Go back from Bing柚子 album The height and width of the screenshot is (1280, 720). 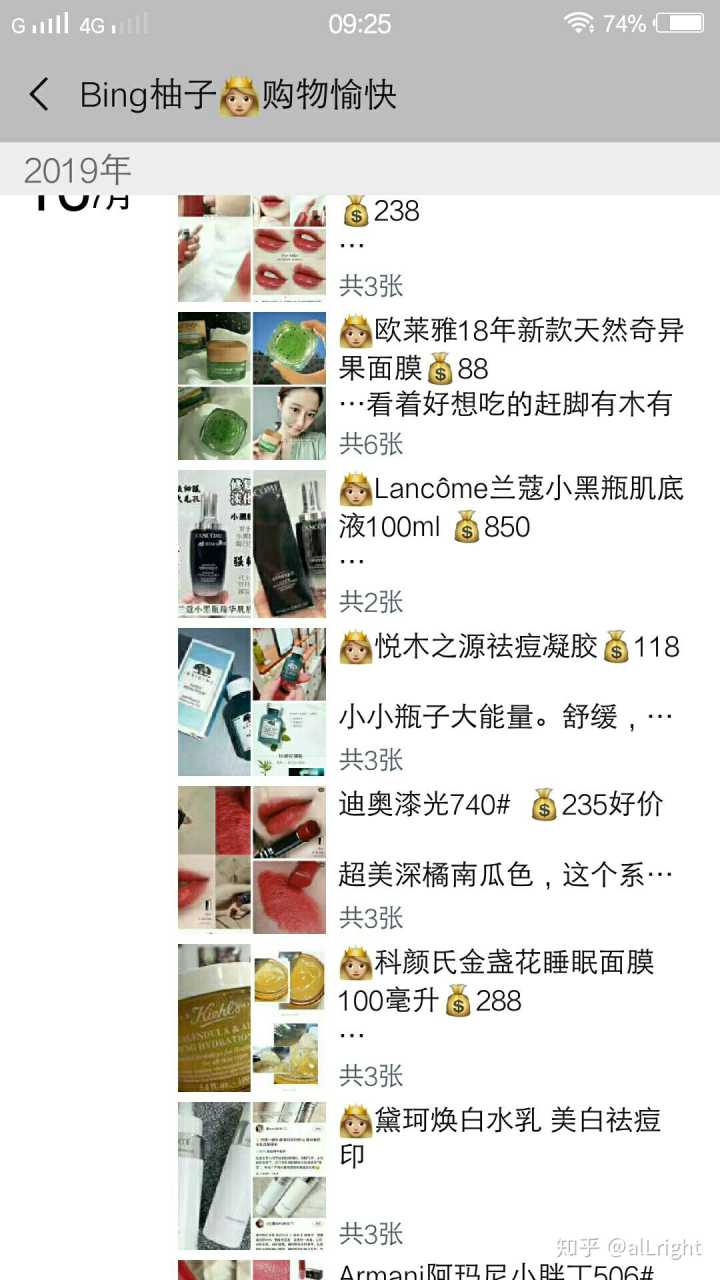tap(38, 95)
